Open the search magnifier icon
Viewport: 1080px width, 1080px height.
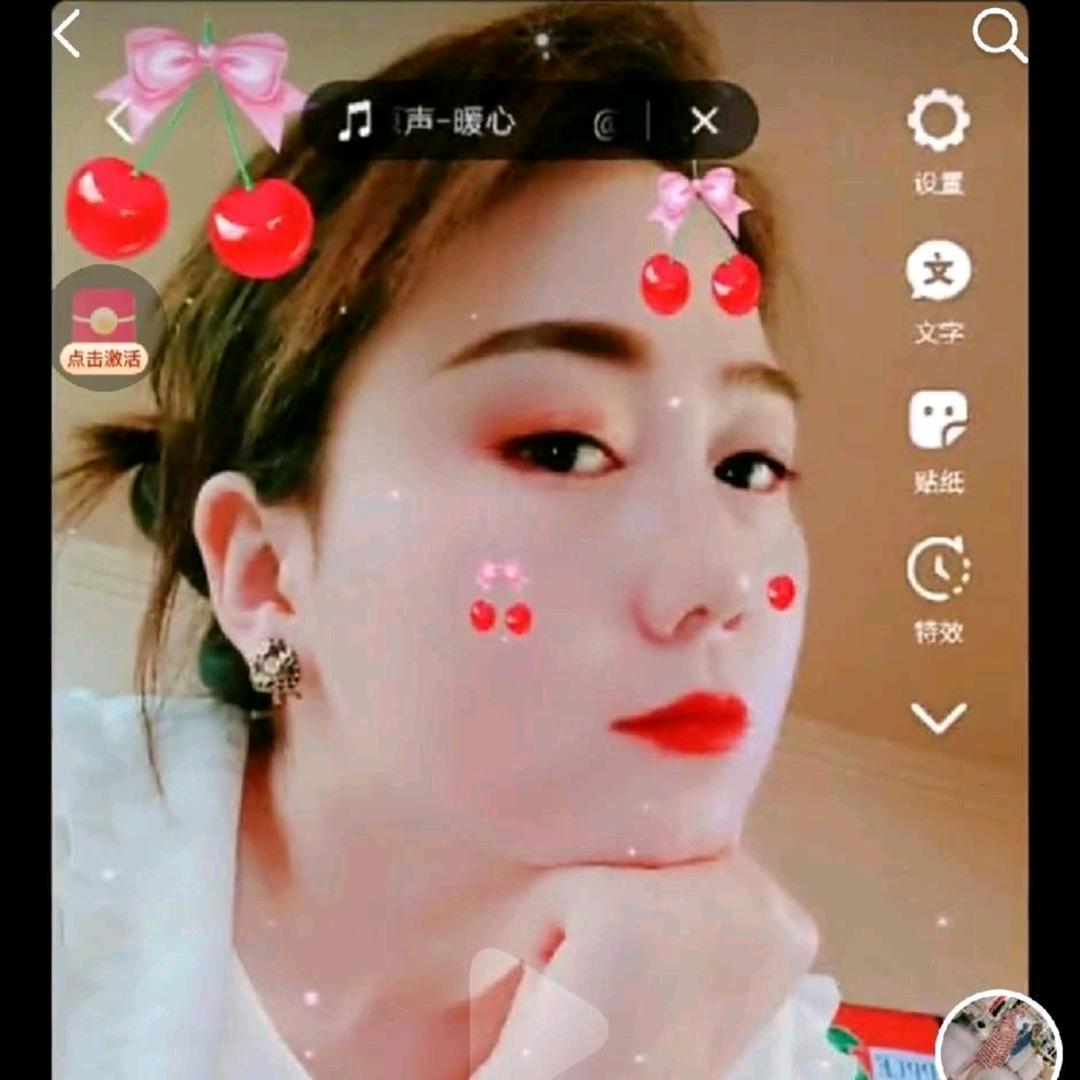pos(999,35)
